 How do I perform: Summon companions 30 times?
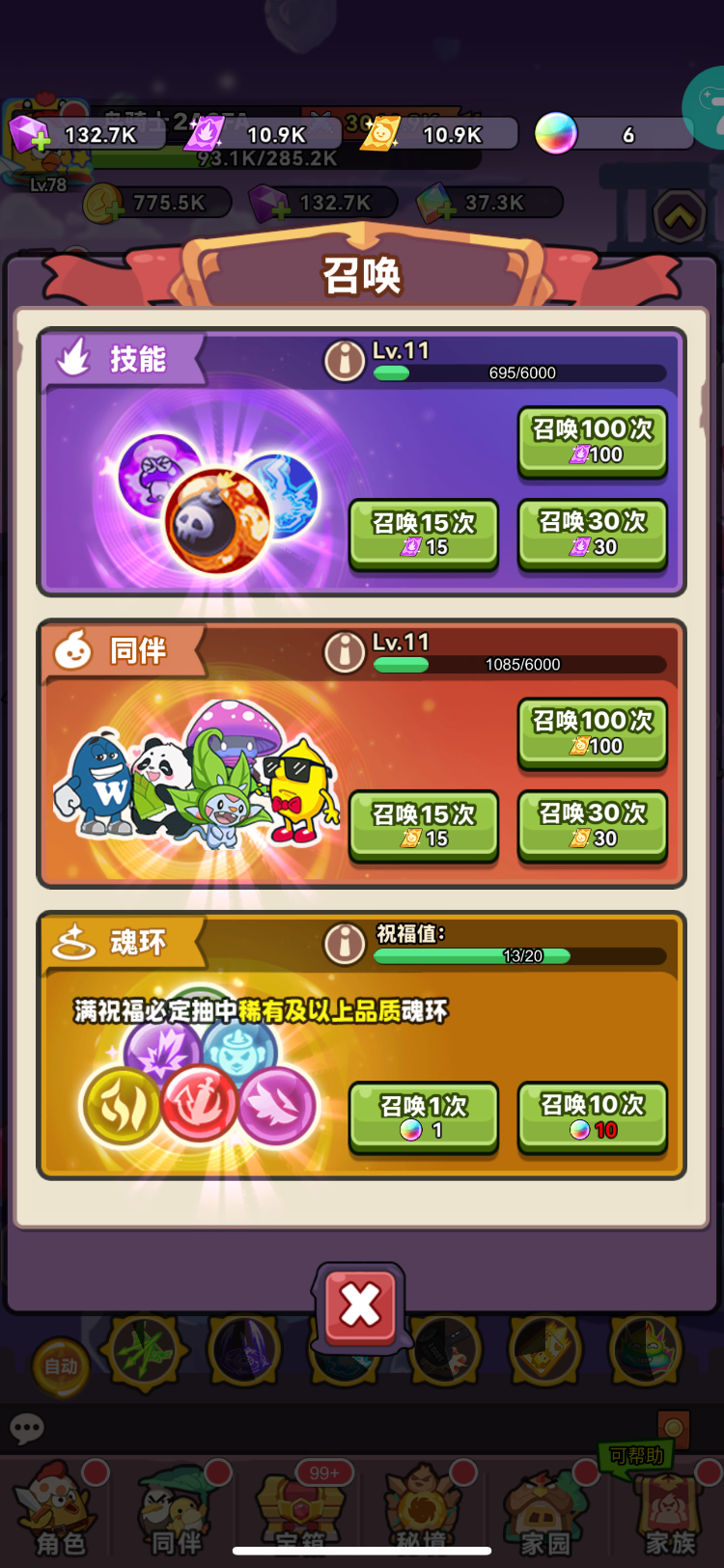click(592, 825)
